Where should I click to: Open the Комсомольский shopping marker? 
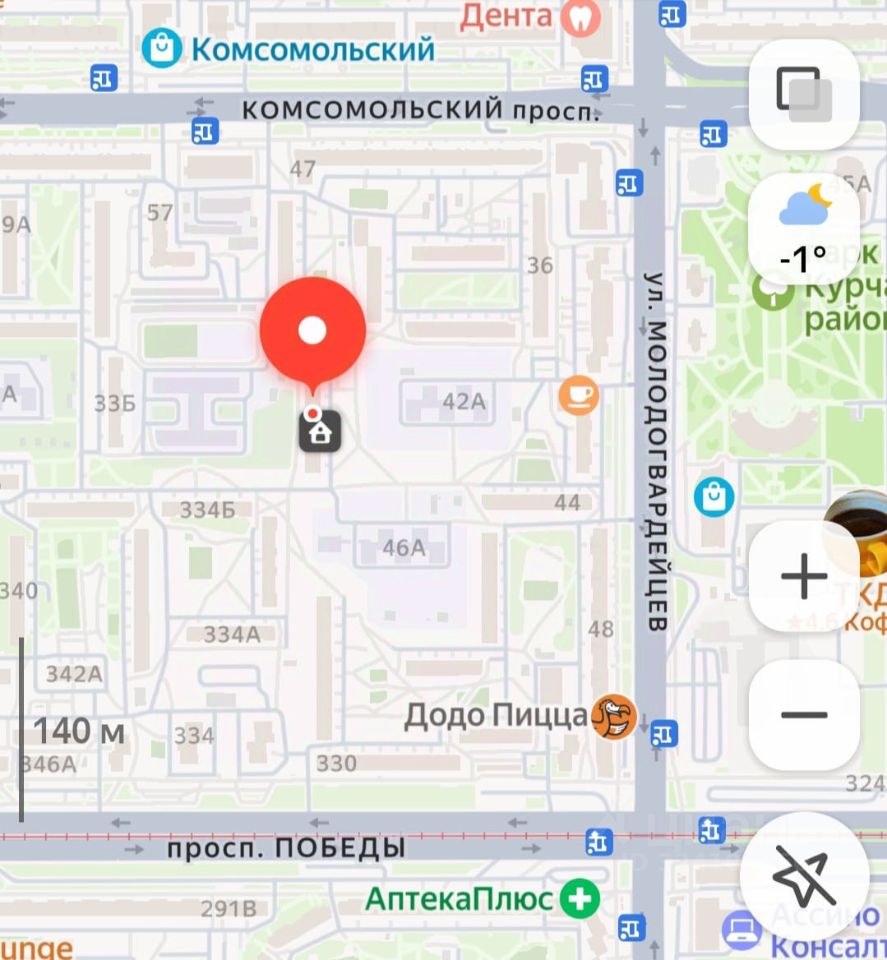[162, 47]
